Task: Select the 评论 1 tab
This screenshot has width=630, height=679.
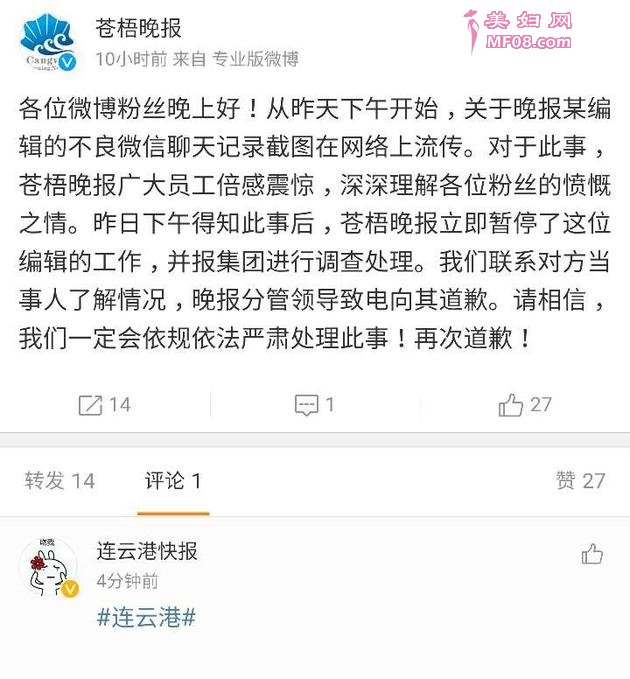Action: (173, 481)
